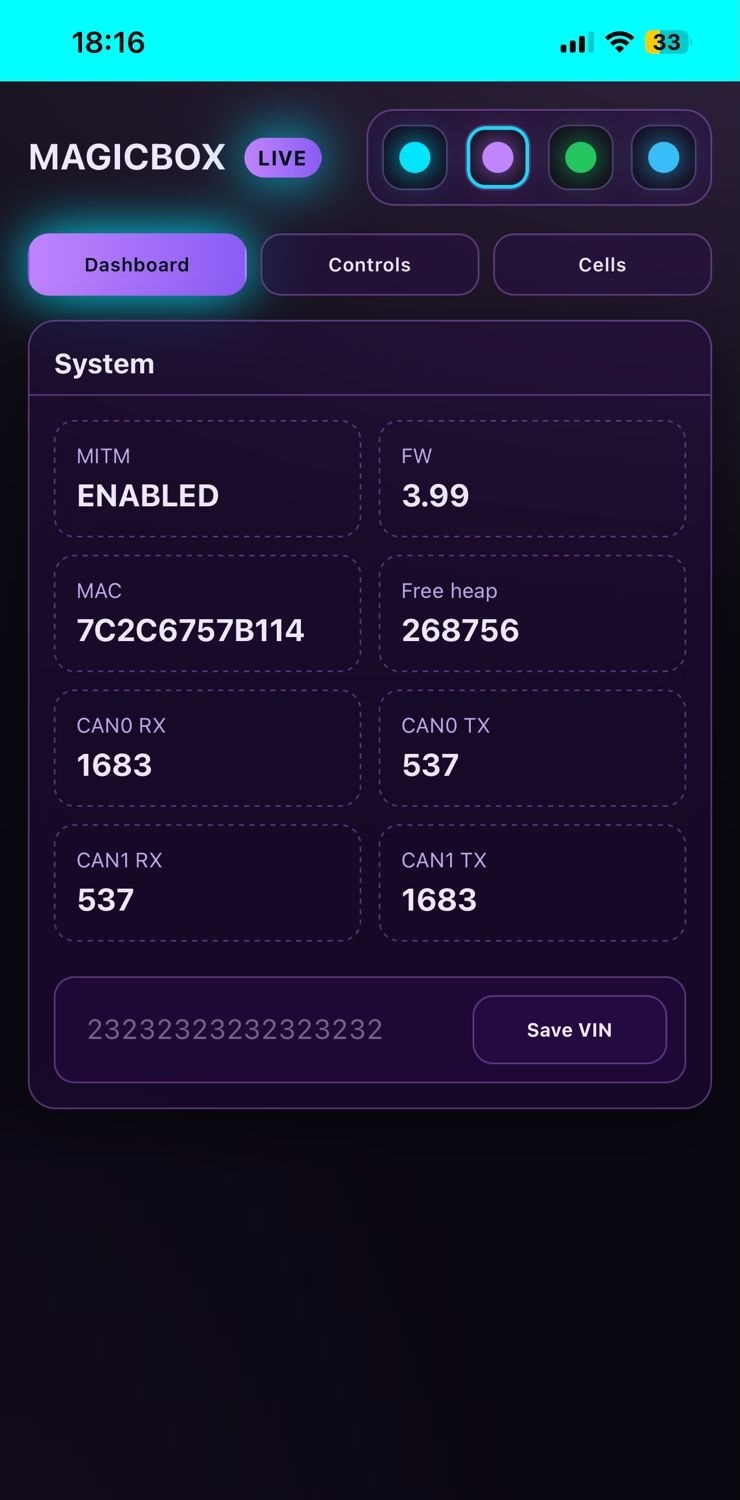Screen dimensions: 740x1500
Task: Expand the Free heap card
Action: point(532,612)
